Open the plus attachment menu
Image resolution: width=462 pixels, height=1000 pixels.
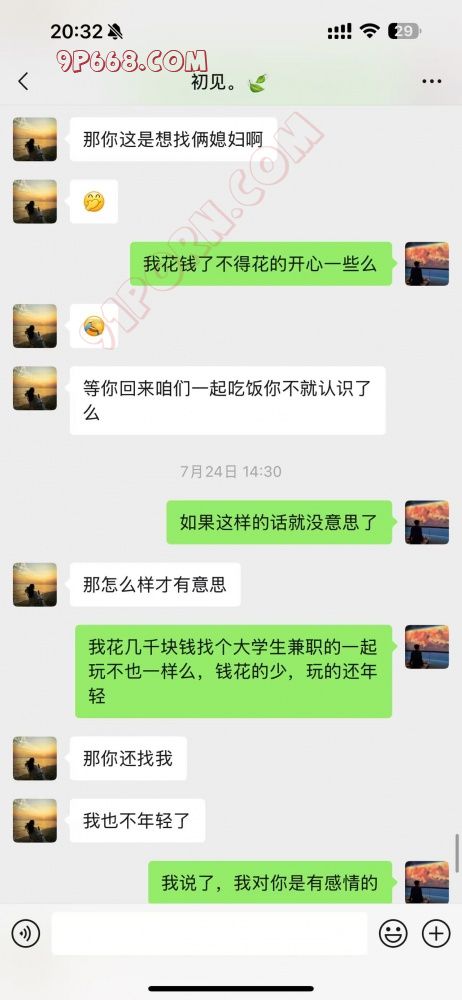click(x=436, y=934)
